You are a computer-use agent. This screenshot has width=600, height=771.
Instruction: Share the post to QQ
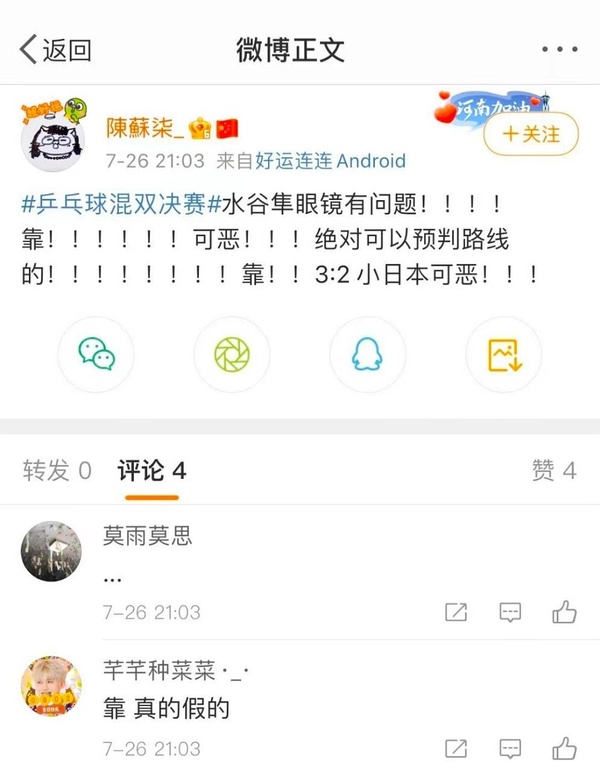tap(367, 354)
